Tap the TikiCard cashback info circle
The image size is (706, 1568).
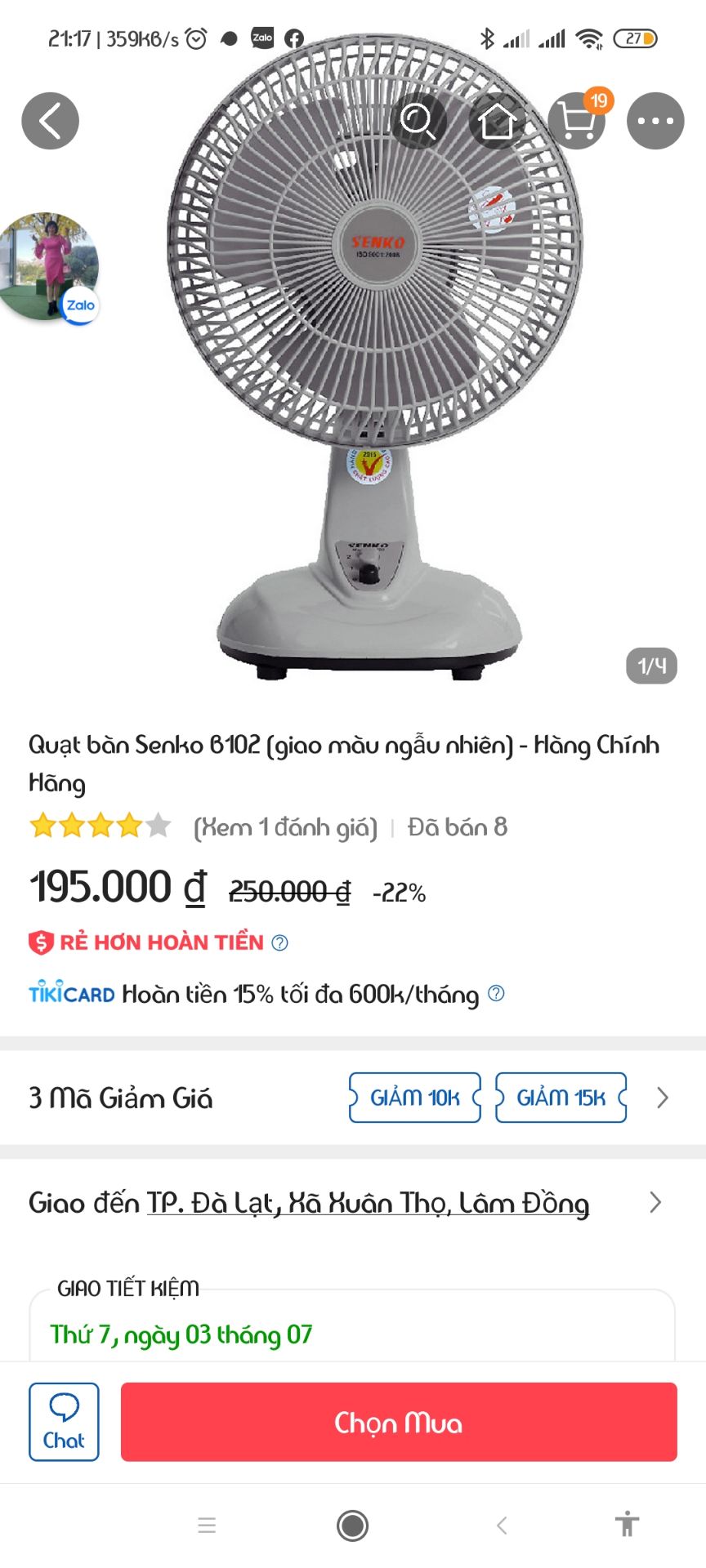494,994
